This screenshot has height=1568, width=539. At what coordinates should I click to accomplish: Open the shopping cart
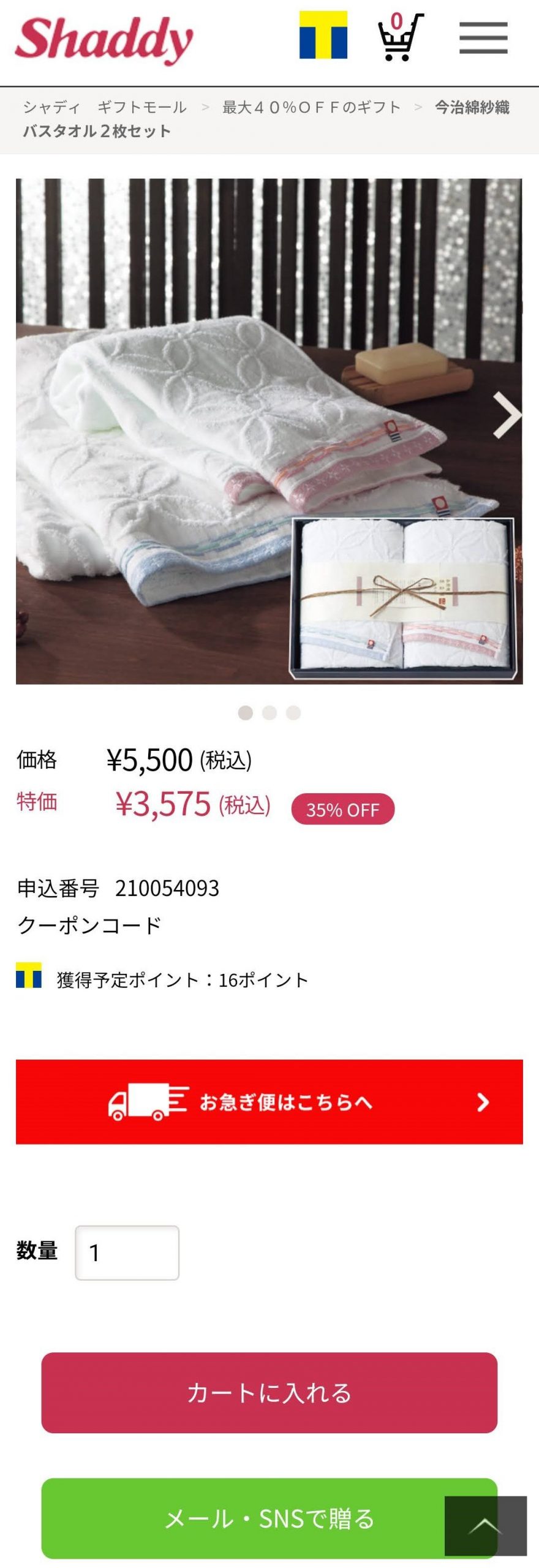(399, 37)
